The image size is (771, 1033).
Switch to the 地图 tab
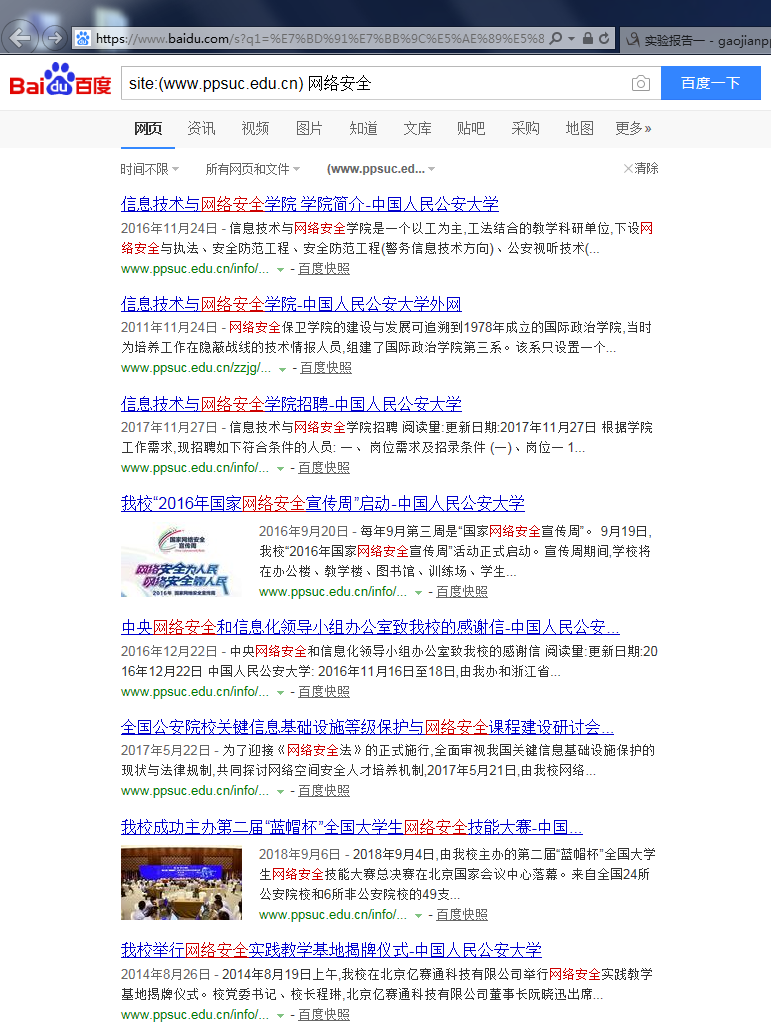click(579, 128)
